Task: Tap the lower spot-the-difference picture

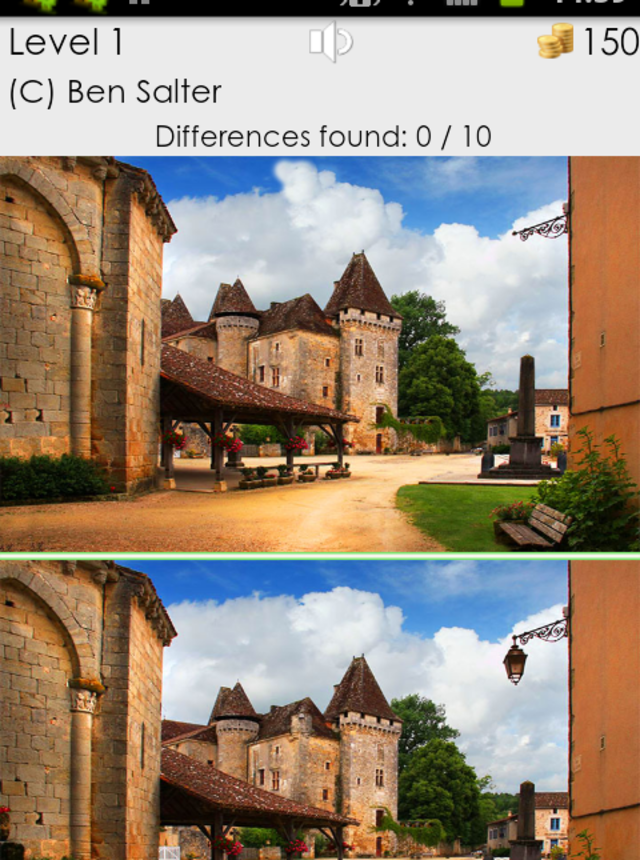Action: click(x=320, y=709)
